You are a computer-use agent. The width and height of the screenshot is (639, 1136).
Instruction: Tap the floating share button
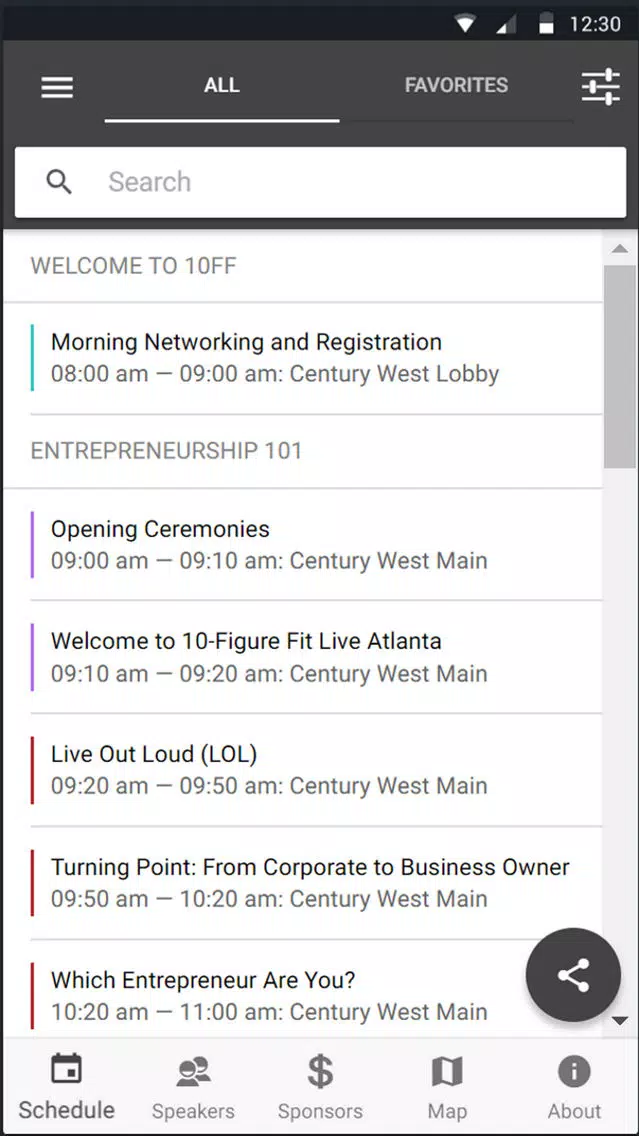(x=573, y=975)
